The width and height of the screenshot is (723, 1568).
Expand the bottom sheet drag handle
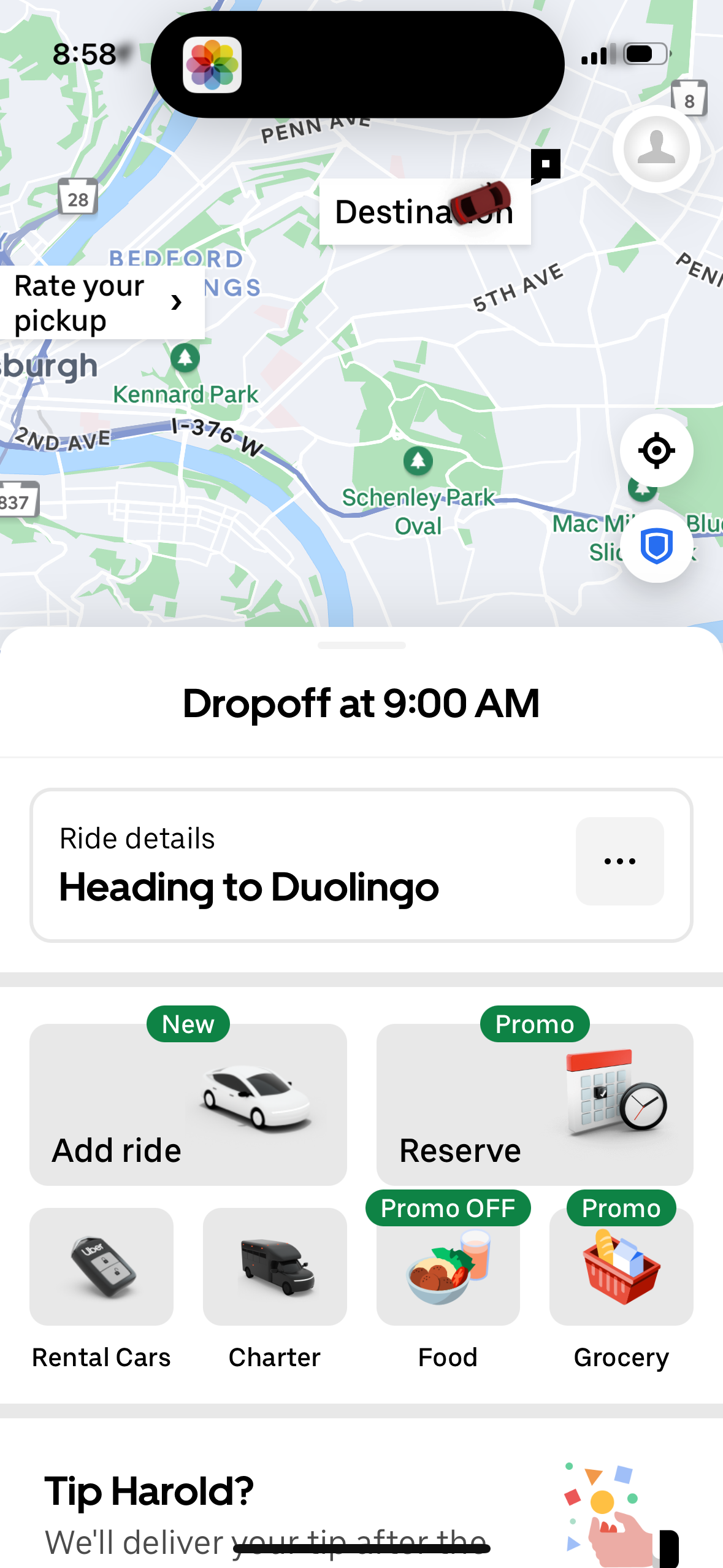361,645
